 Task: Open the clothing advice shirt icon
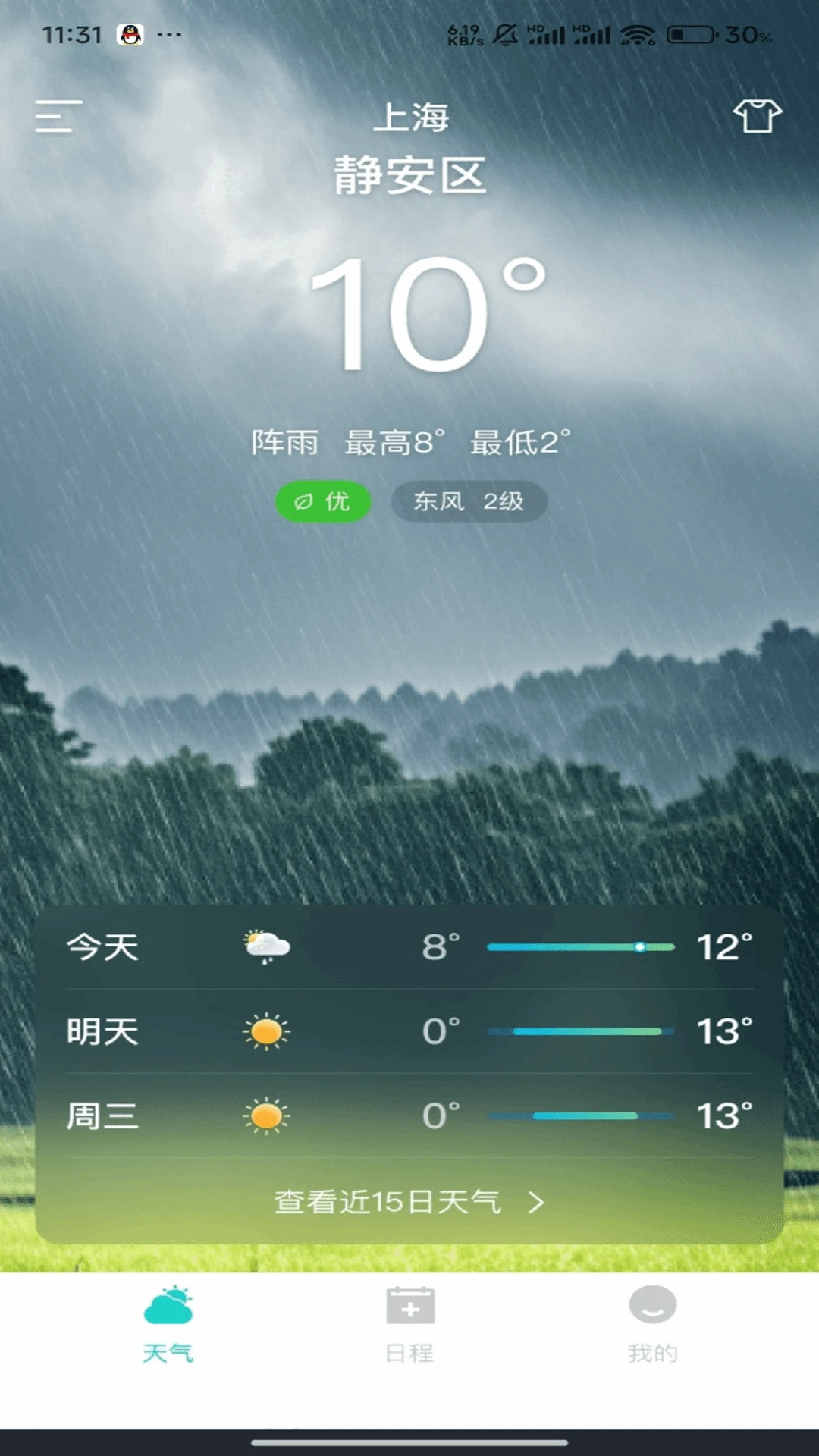[757, 116]
